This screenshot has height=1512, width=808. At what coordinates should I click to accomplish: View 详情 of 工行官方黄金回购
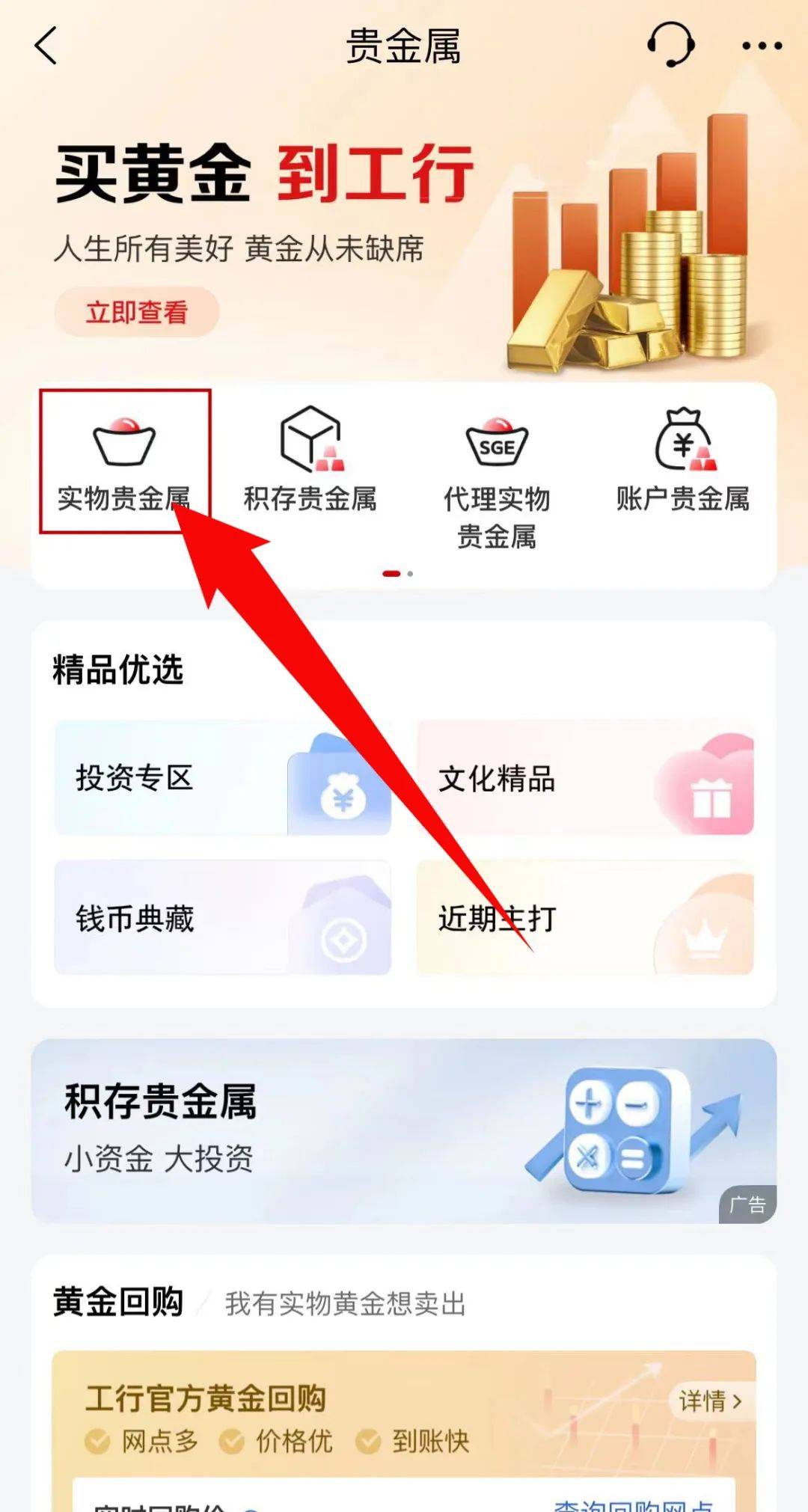click(x=710, y=1401)
